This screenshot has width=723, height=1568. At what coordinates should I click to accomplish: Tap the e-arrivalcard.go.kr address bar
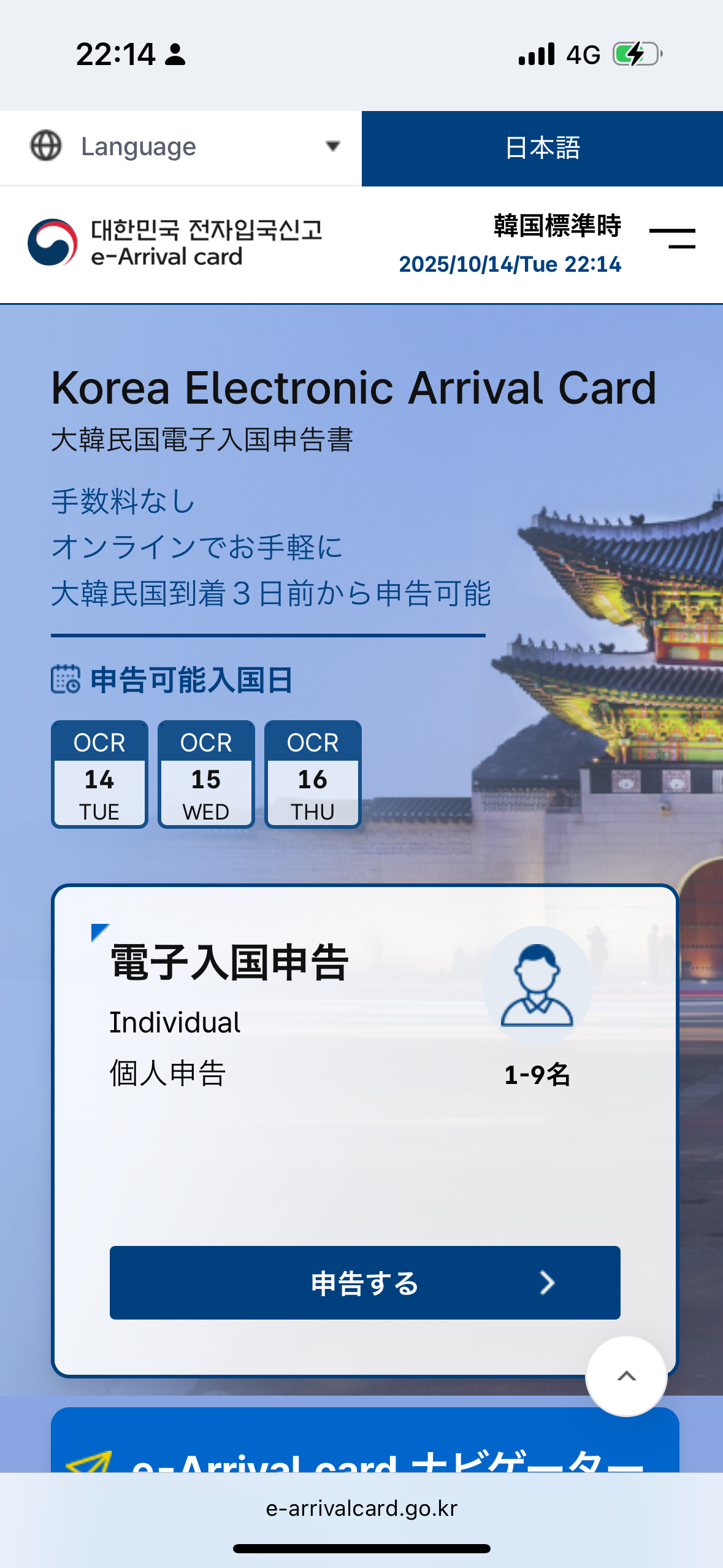coord(362,1508)
